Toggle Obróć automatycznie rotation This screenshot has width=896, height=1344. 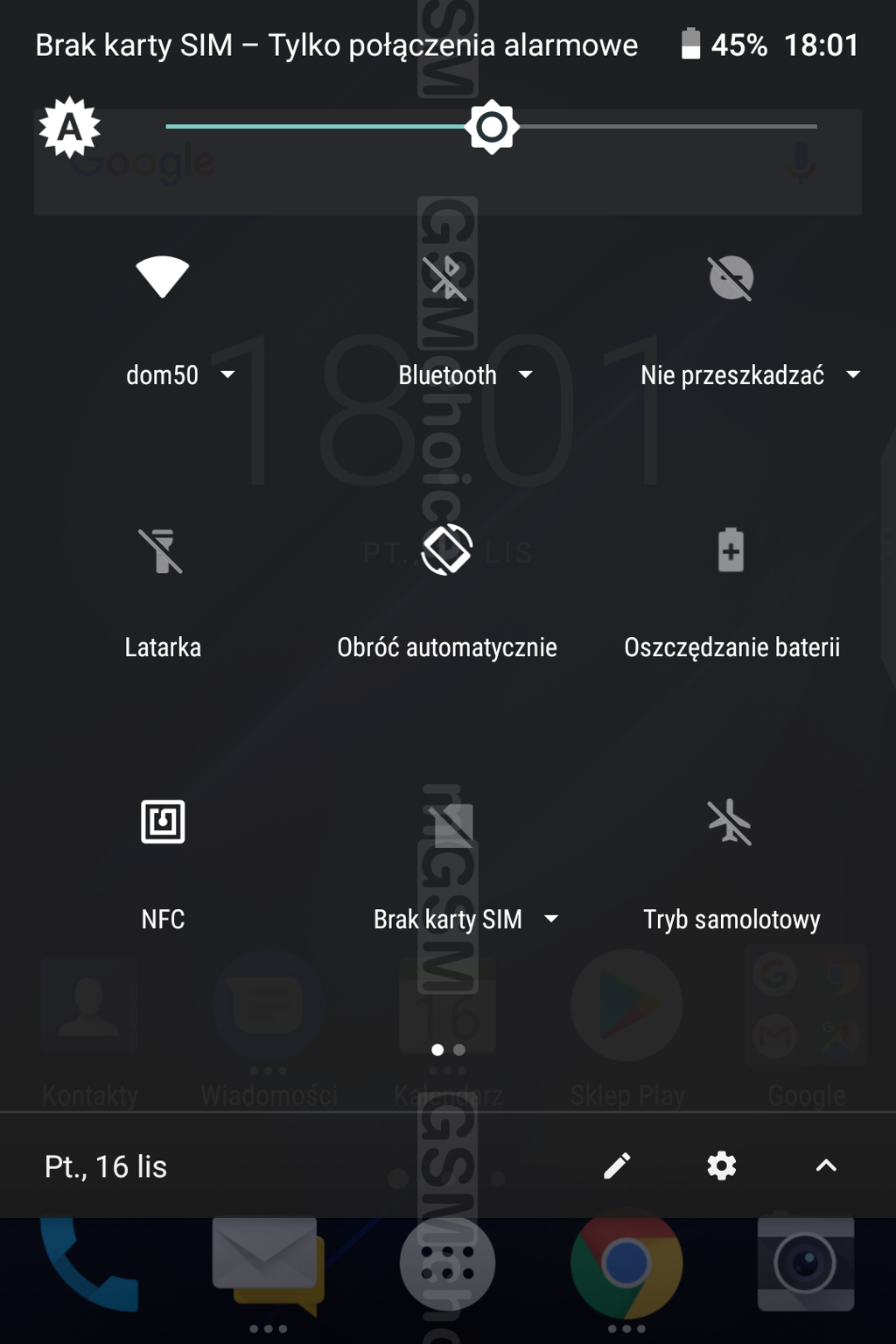pyautogui.click(x=446, y=551)
